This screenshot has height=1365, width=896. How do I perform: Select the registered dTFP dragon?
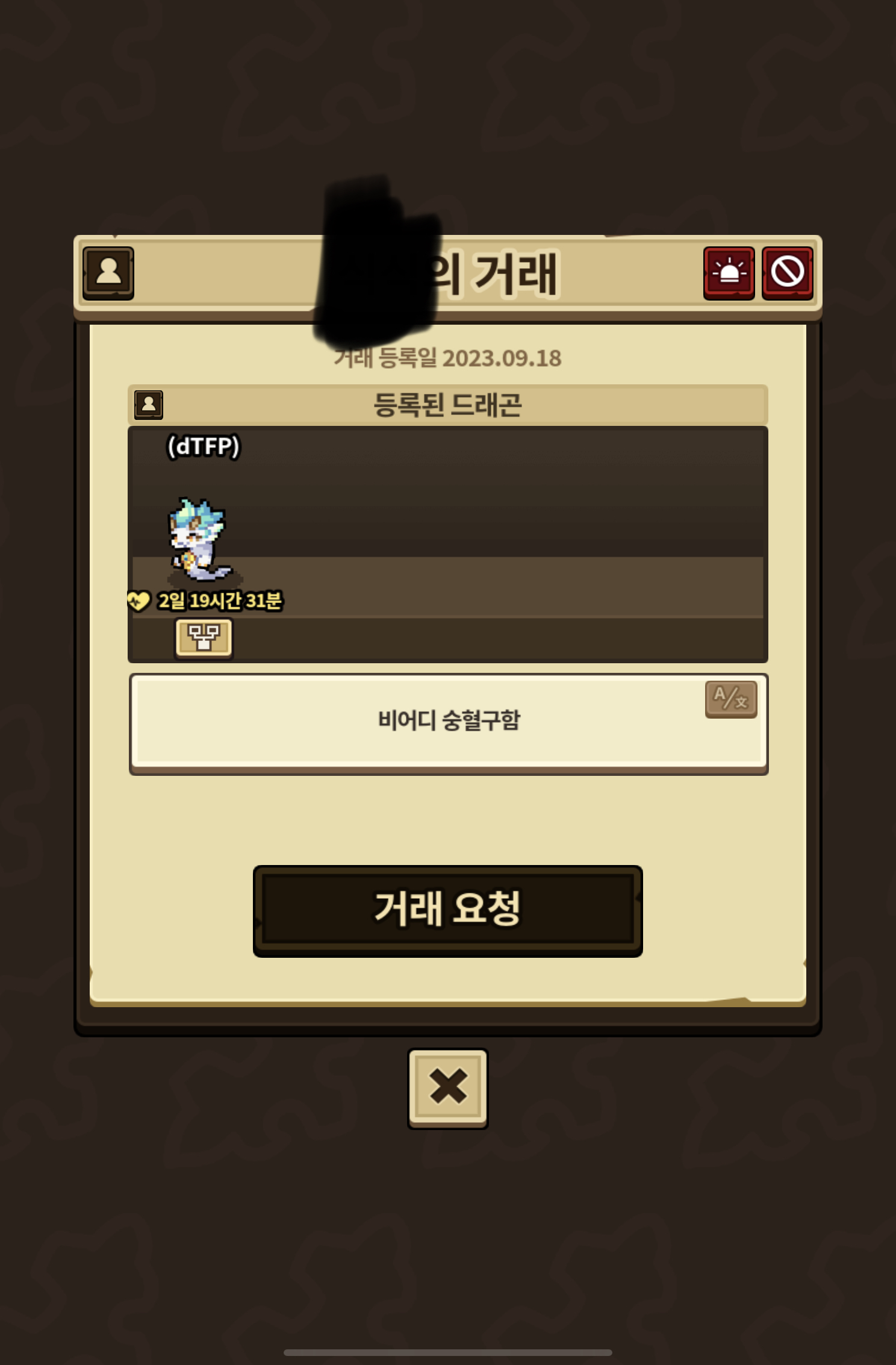pos(200,539)
